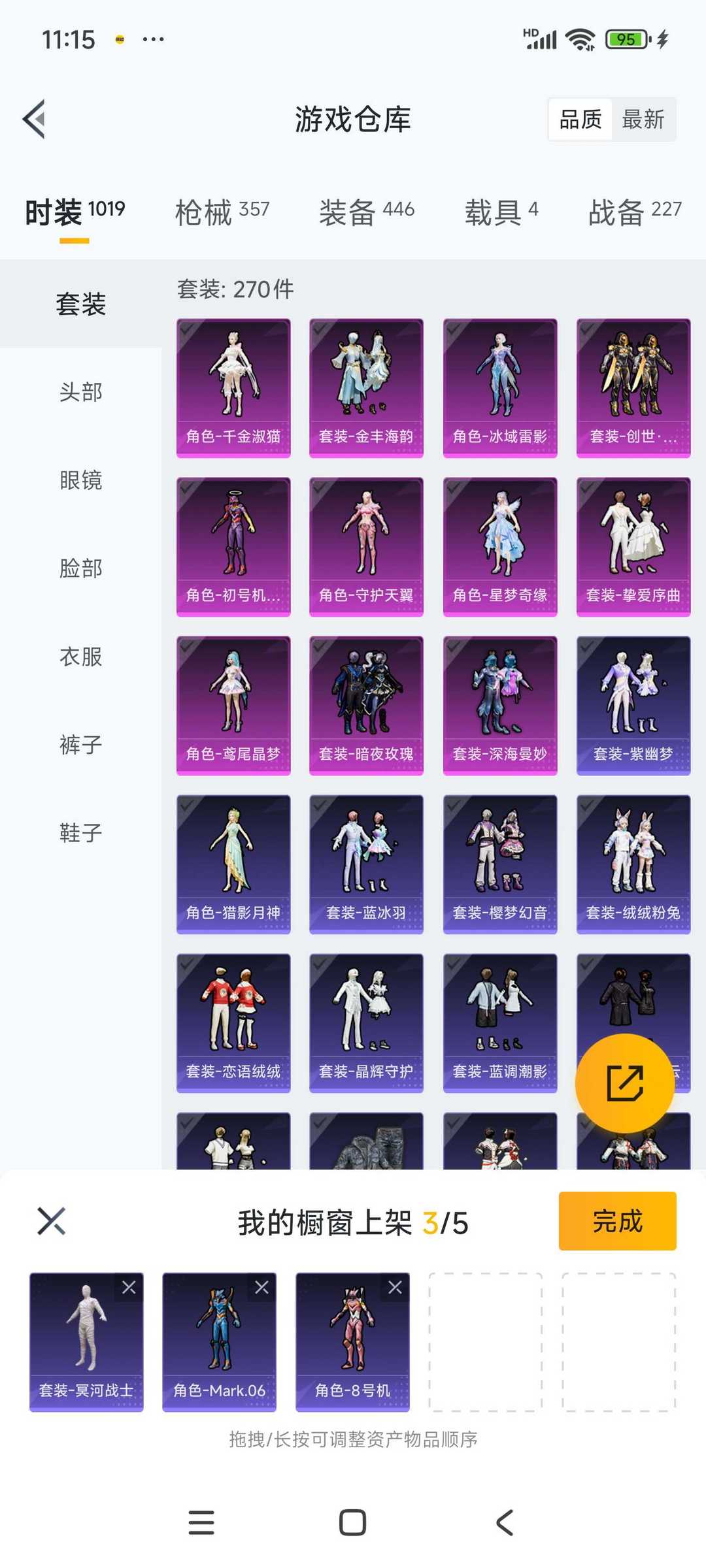The height and width of the screenshot is (1568, 706).
Task: Select 头部 category in sidebar
Action: pos(80,392)
